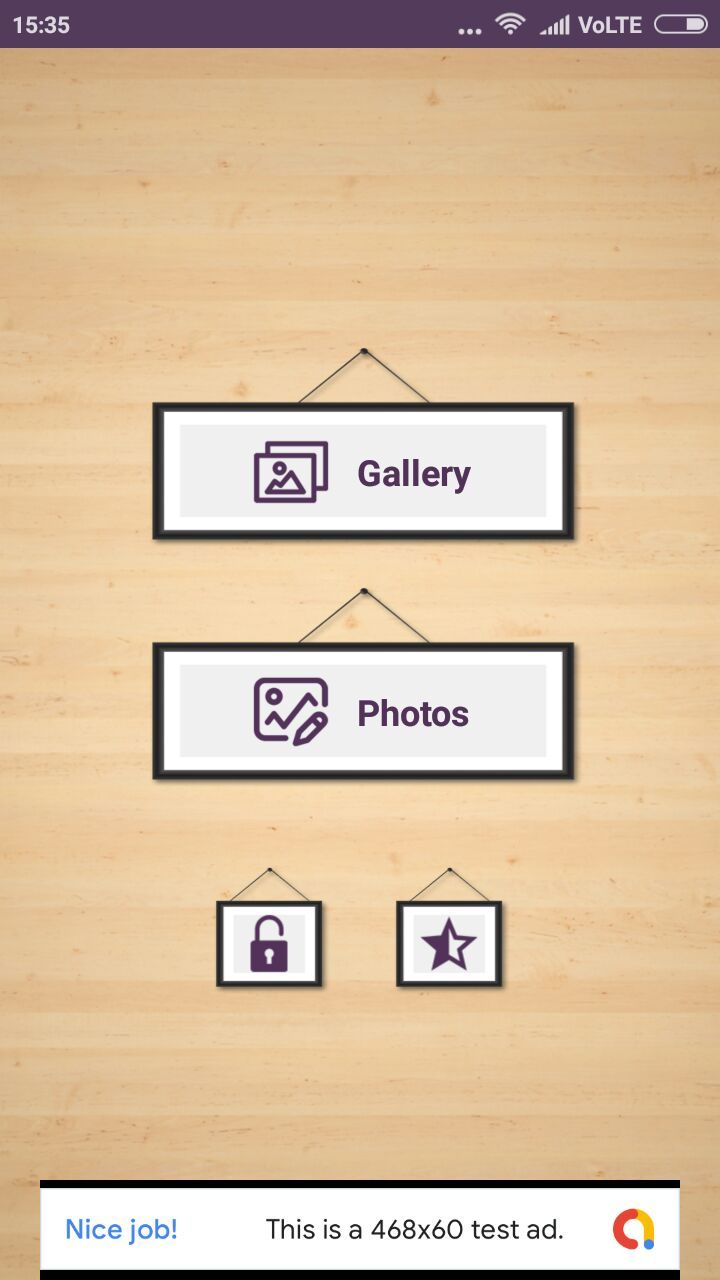Viewport: 720px width, 1280px height.
Task: Open the Gallery frame button
Action: click(x=363, y=471)
